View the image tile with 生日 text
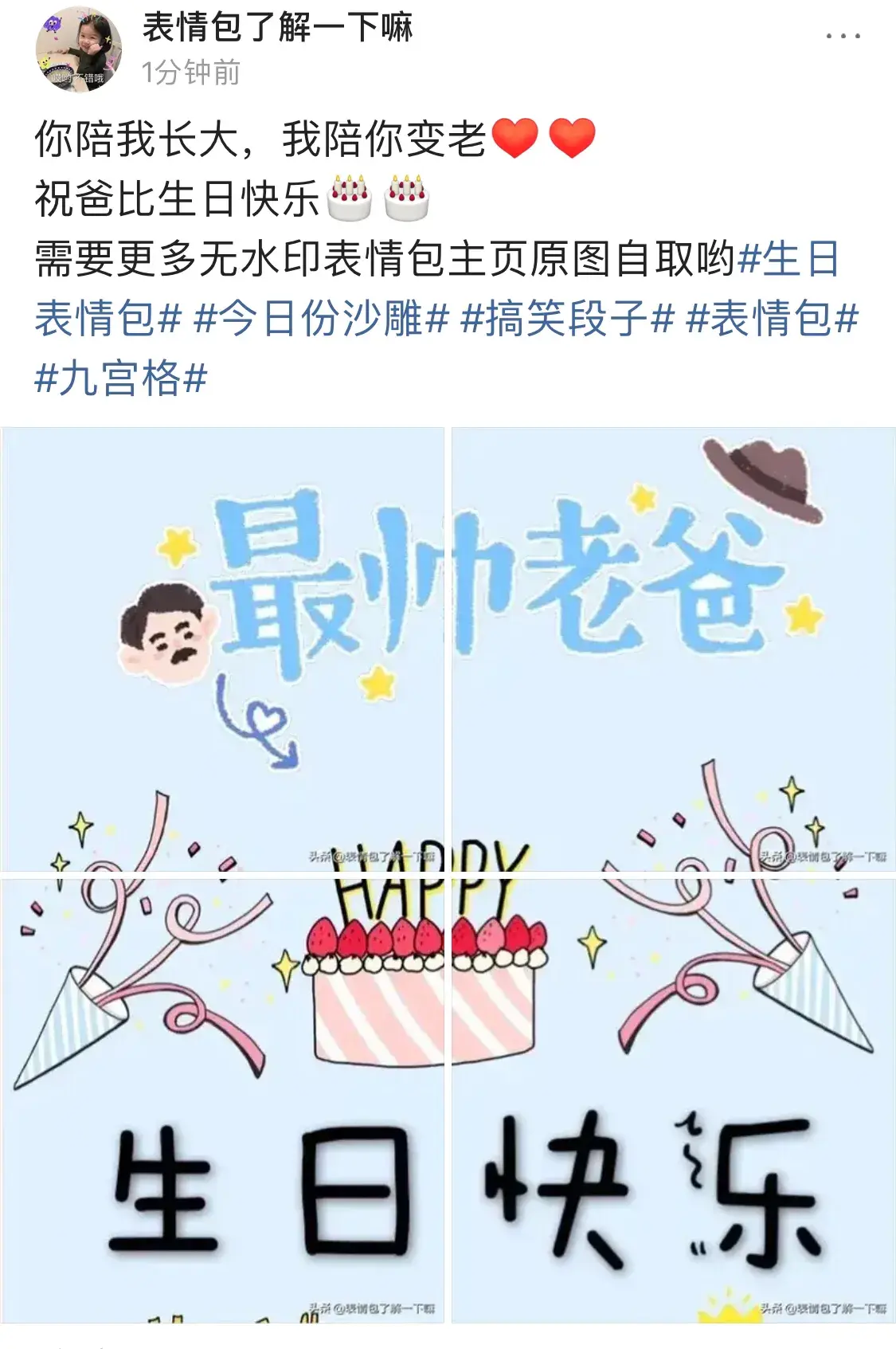This screenshot has height=1349, width=896. tap(222, 1101)
